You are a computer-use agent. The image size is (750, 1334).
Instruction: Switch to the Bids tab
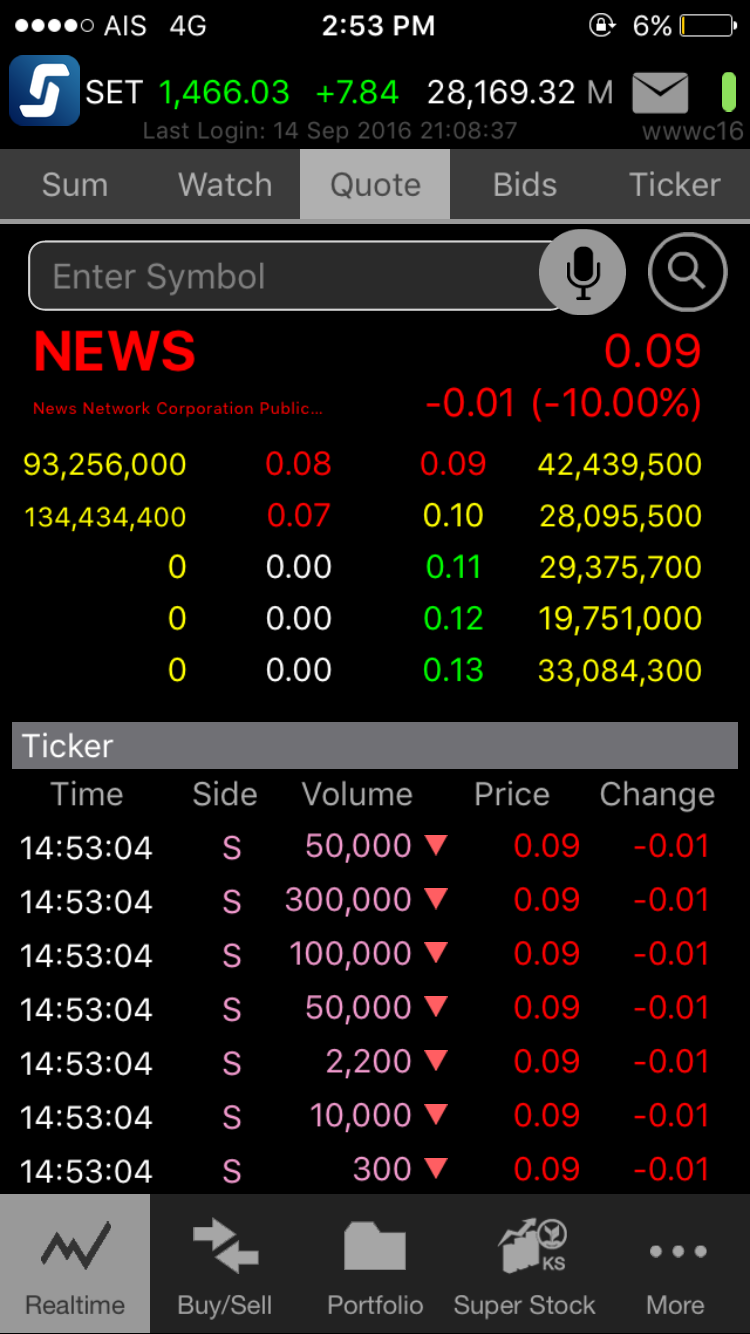pos(525,185)
